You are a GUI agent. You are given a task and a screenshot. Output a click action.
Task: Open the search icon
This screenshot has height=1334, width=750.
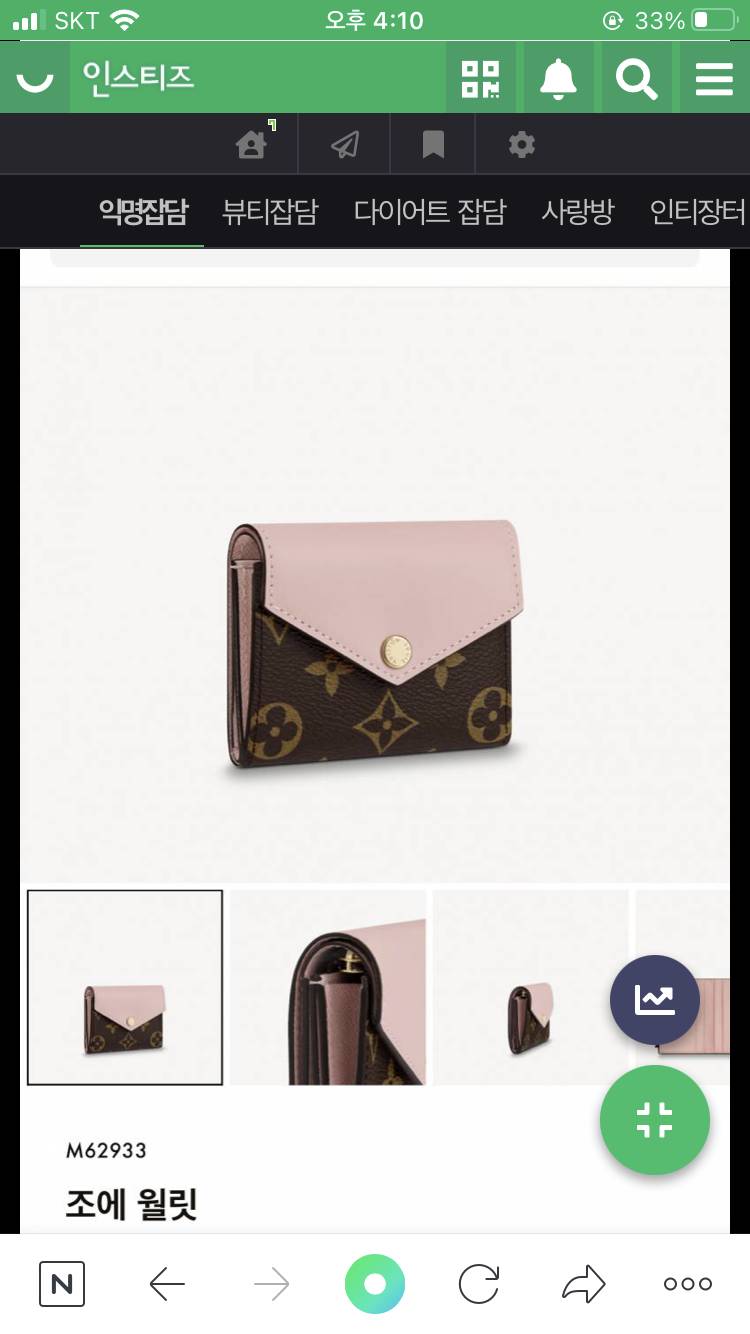(636, 78)
